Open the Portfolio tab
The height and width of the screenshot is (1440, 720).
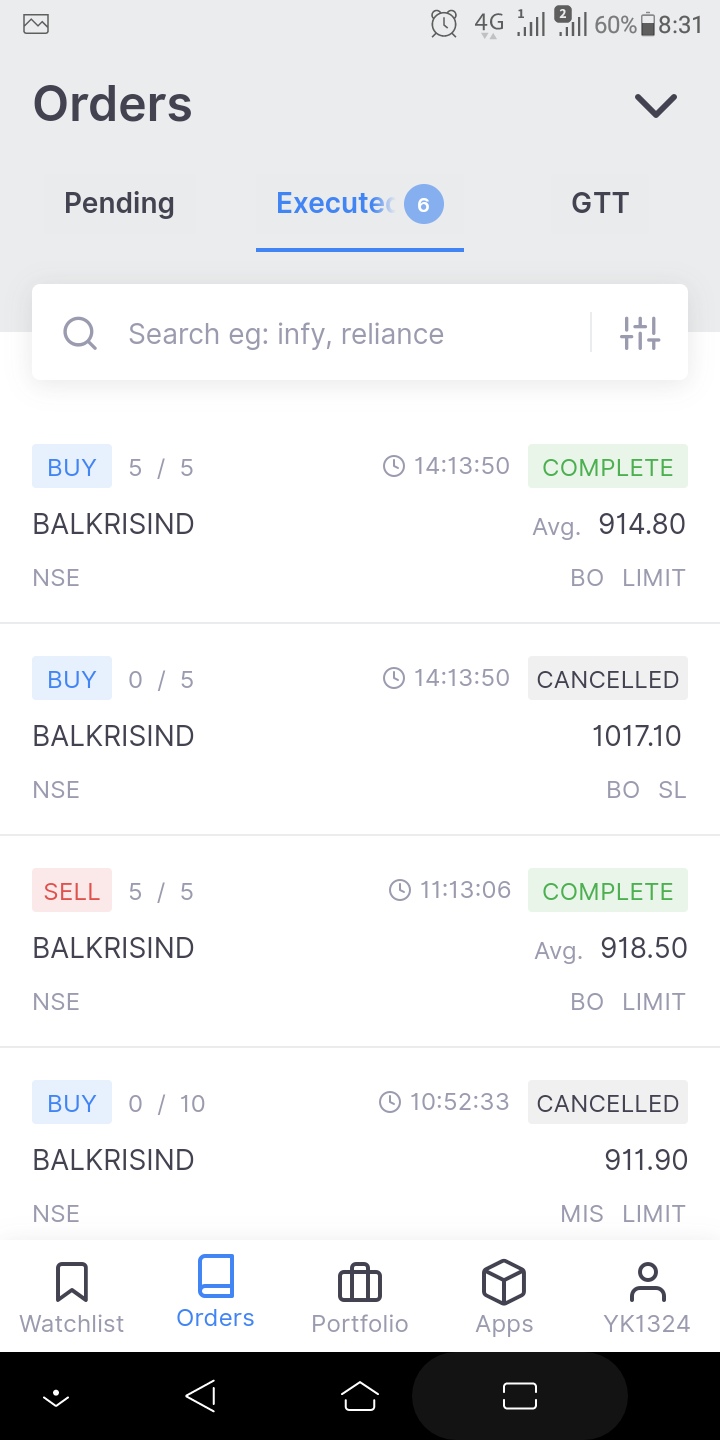tap(360, 1297)
